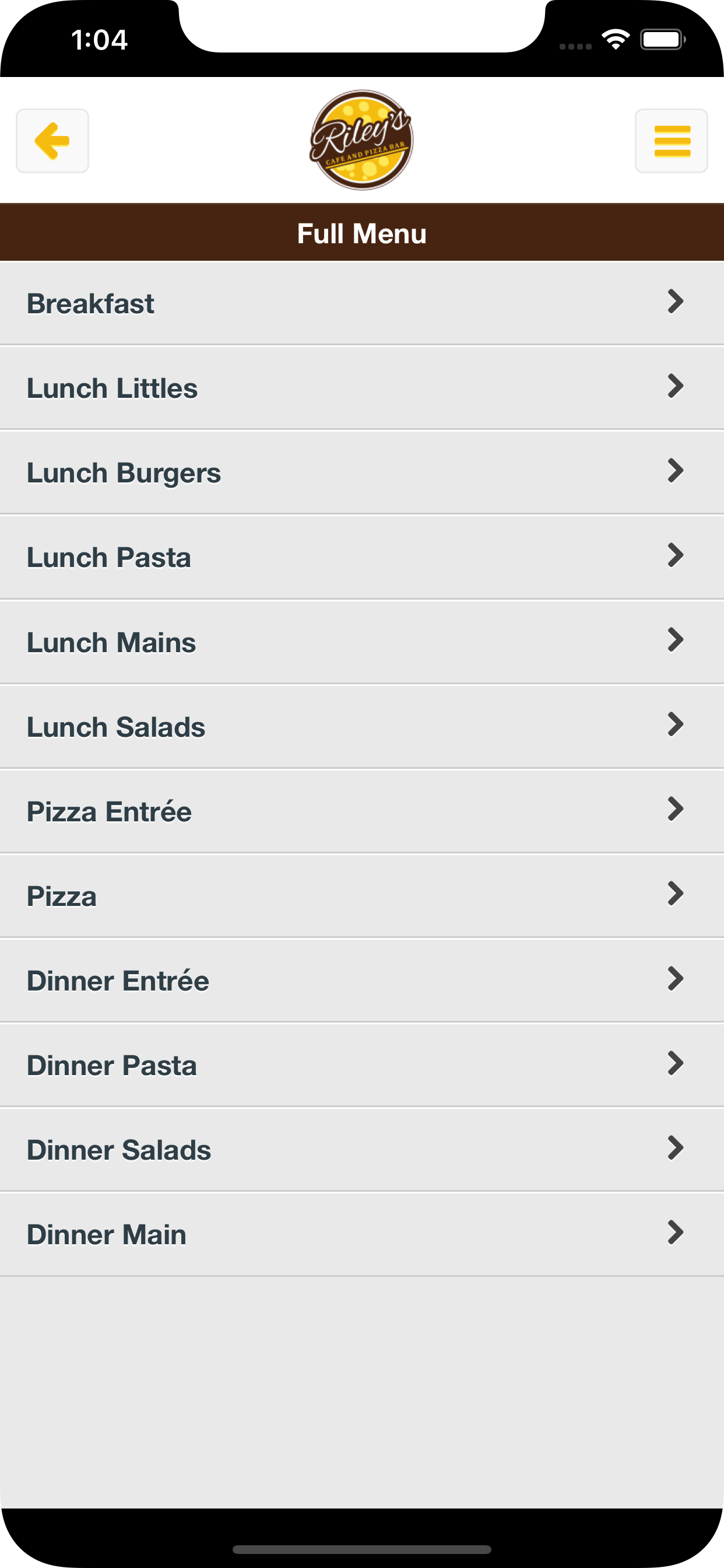View Lunch Littles items
Viewport: 724px width, 1568px height.
coord(362,388)
